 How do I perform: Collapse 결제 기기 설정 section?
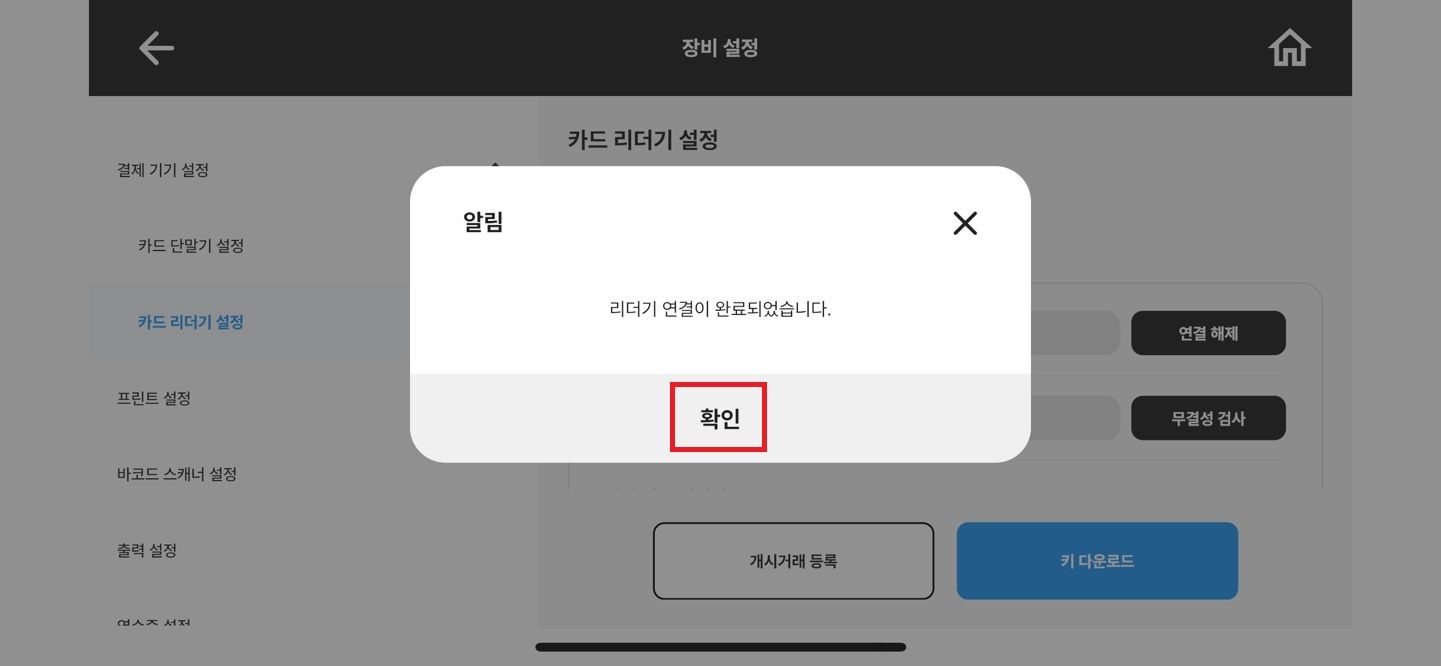click(163, 170)
